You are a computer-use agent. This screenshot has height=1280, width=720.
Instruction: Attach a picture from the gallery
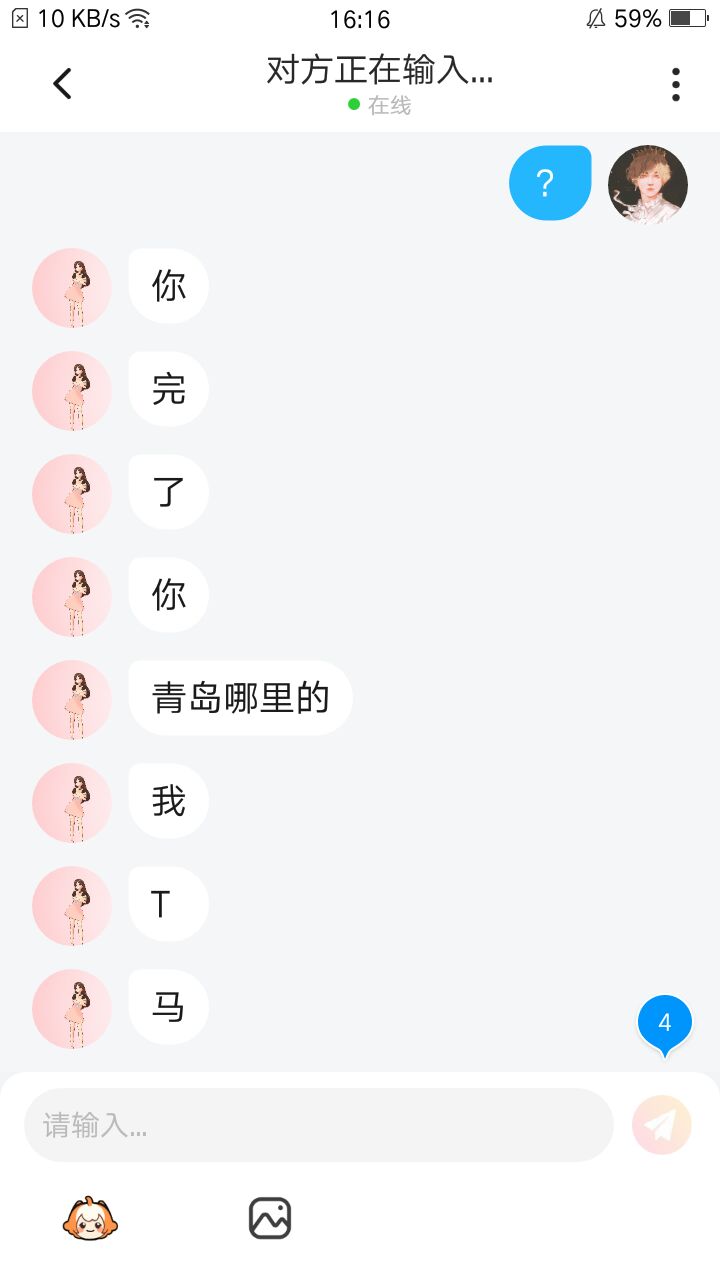coord(270,1218)
